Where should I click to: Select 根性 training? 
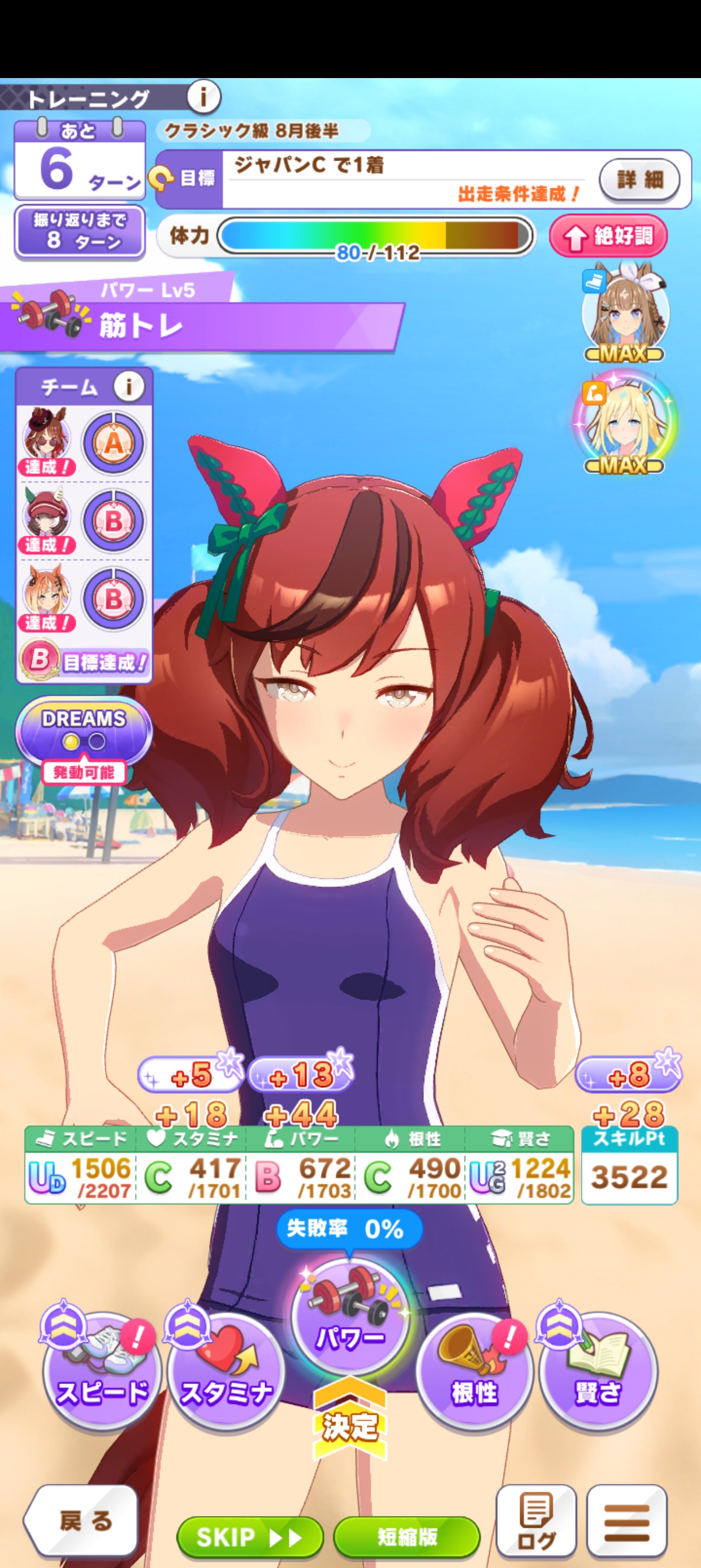point(474,1371)
